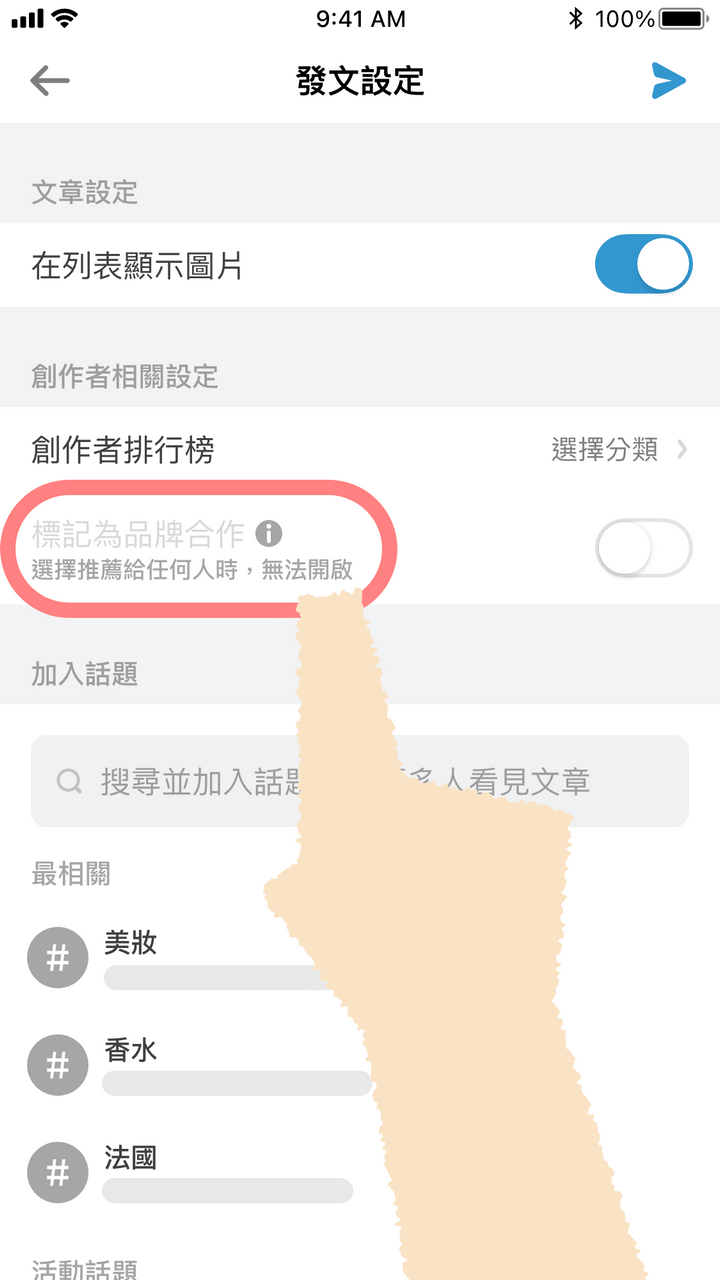
Task: Go back from 發文設定
Action: (49, 80)
